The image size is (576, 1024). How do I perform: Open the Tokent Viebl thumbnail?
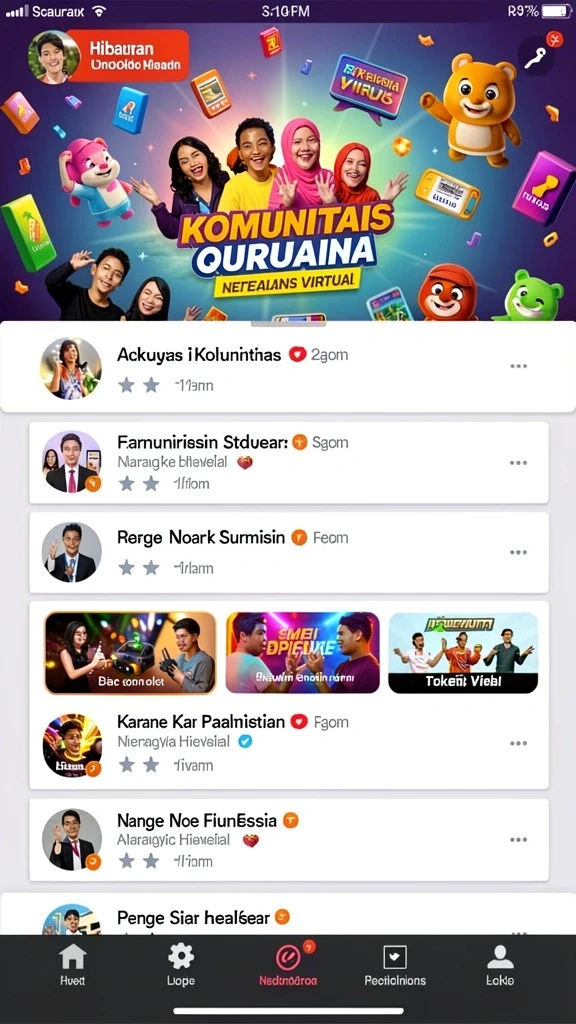click(x=463, y=652)
